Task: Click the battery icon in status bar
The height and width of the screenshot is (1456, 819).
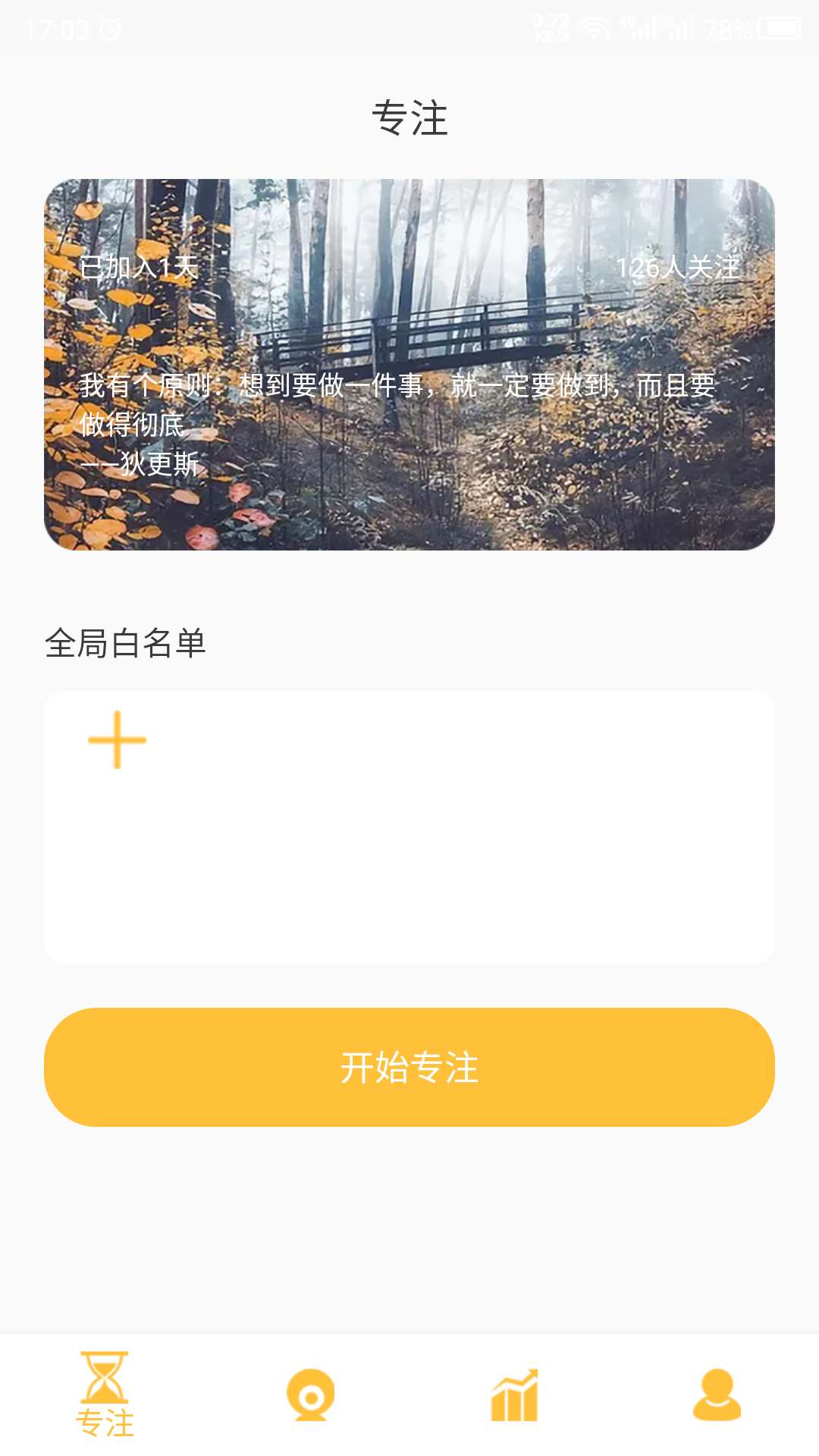Action: [778, 27]
